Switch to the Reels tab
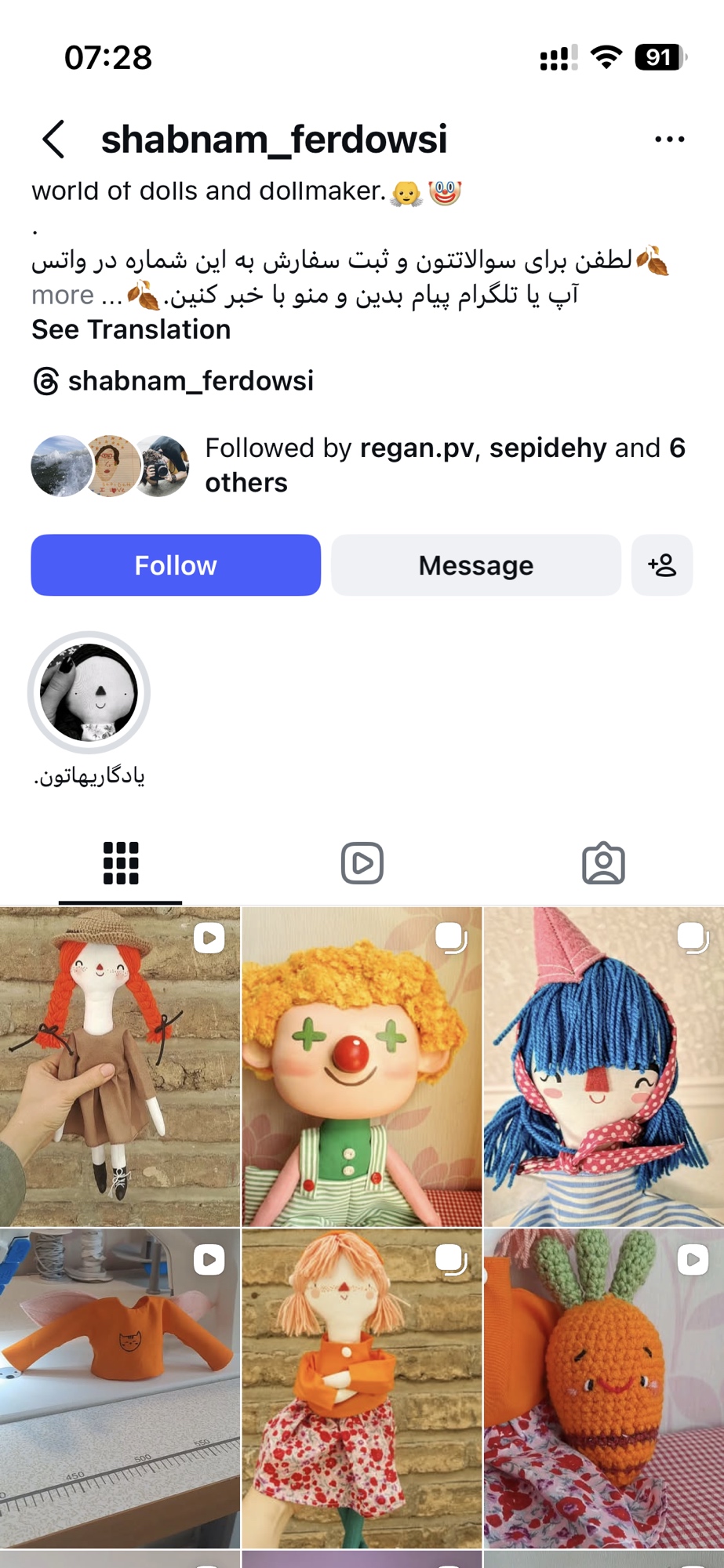Screen dimensions: 724x1568 pyautogui.click(x=362, y=863)
